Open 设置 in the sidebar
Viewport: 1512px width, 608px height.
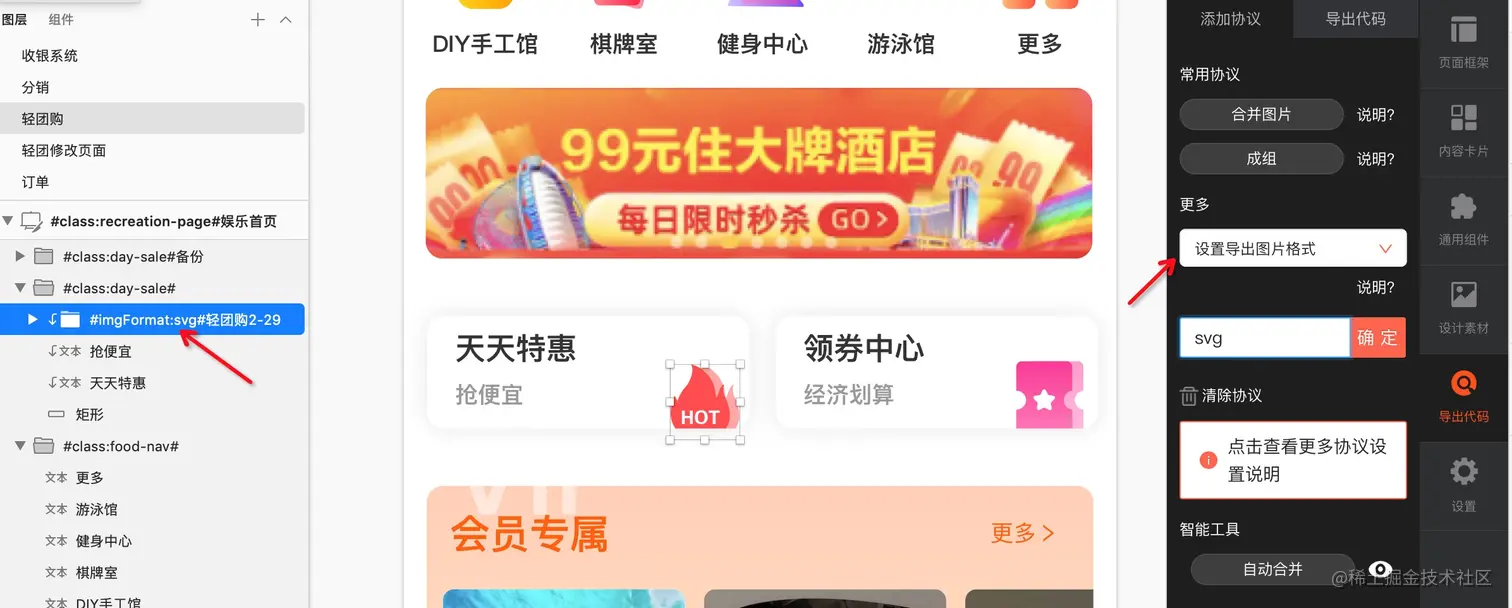[1464, 484]
